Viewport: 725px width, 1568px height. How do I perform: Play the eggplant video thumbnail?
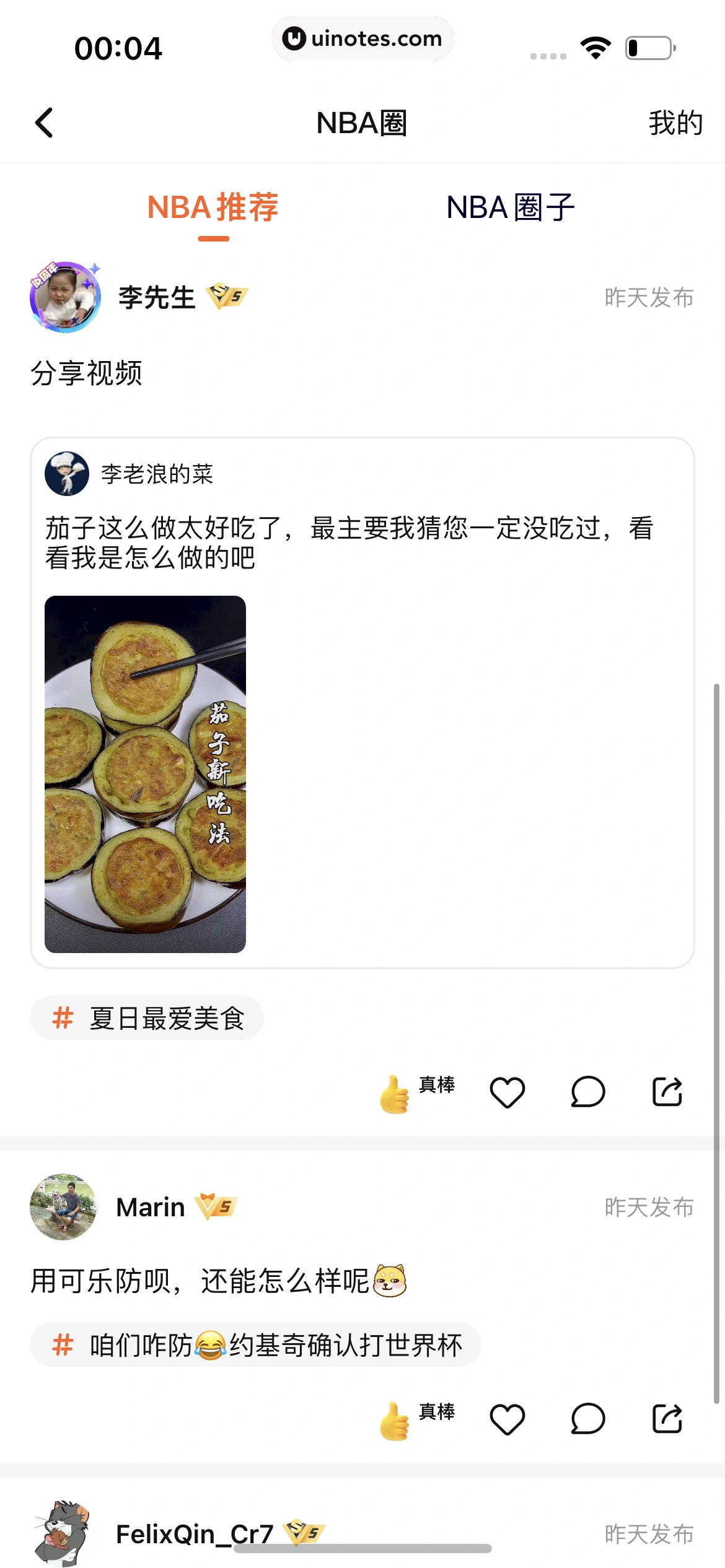(145, 774)
